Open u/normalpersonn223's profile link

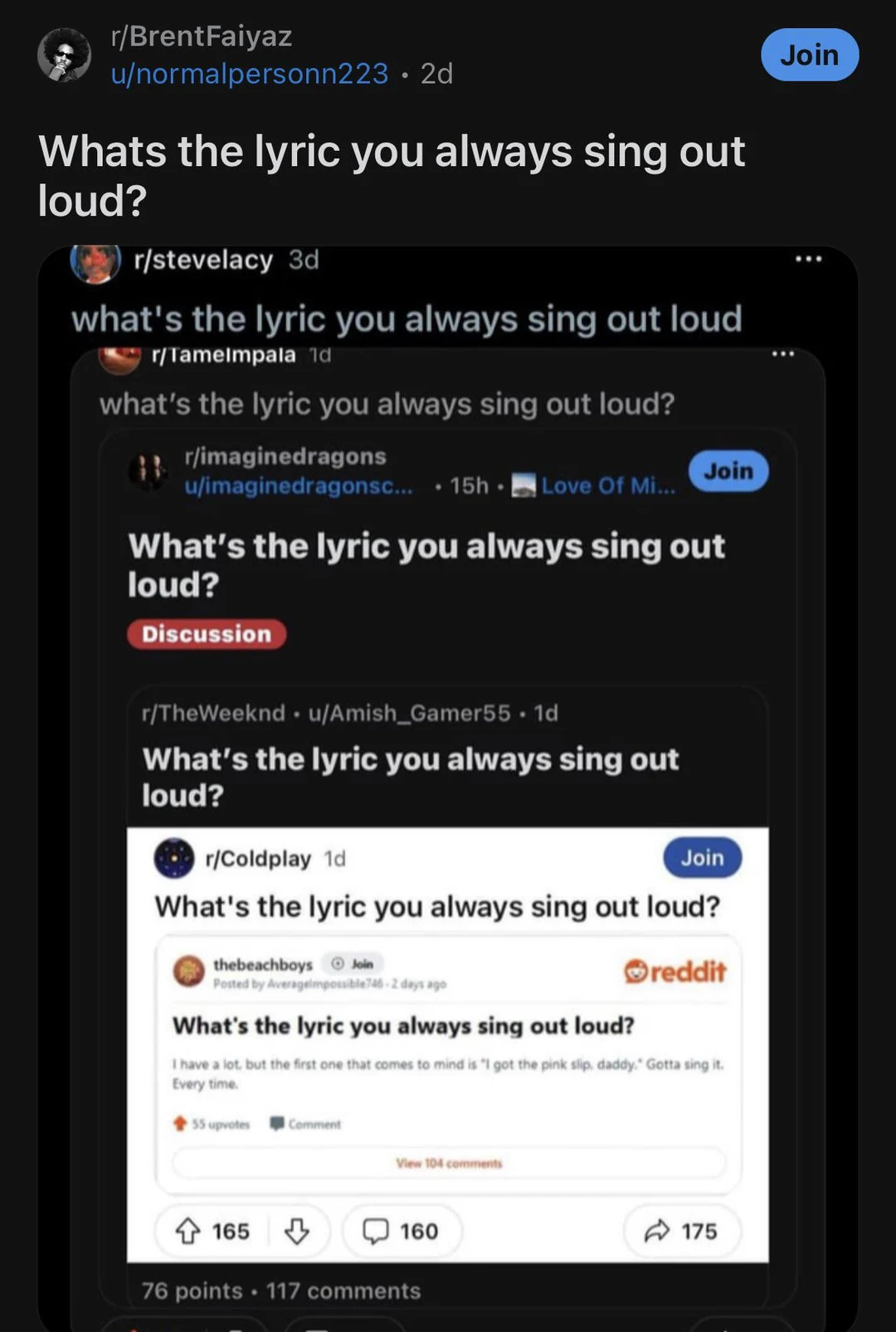(x=248, y=74)
